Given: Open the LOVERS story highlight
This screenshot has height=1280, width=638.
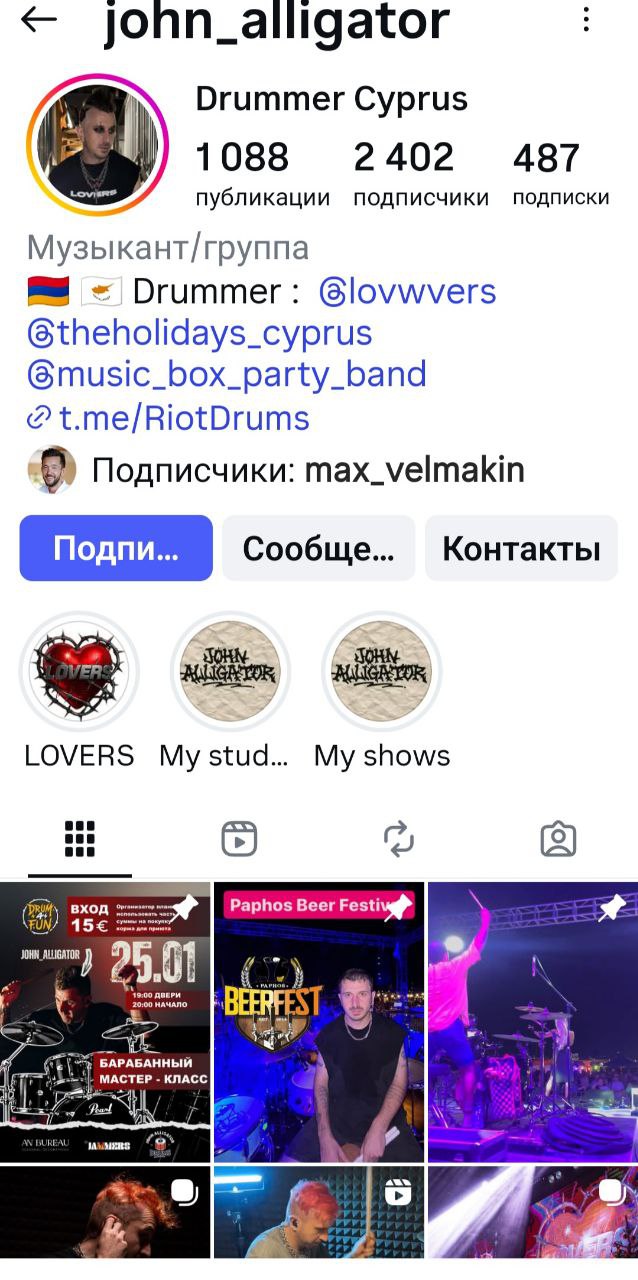Looking at the screenshot, I should point(79,672).
